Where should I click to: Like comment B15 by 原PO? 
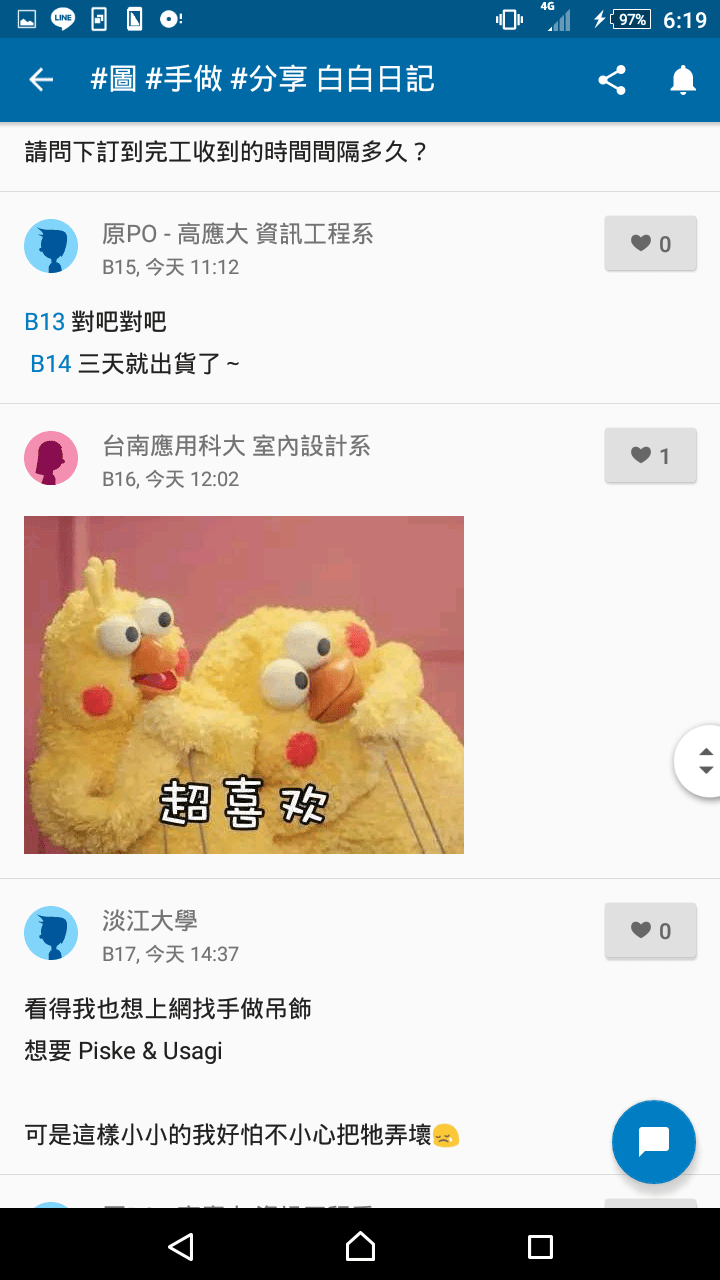(650, 243)
